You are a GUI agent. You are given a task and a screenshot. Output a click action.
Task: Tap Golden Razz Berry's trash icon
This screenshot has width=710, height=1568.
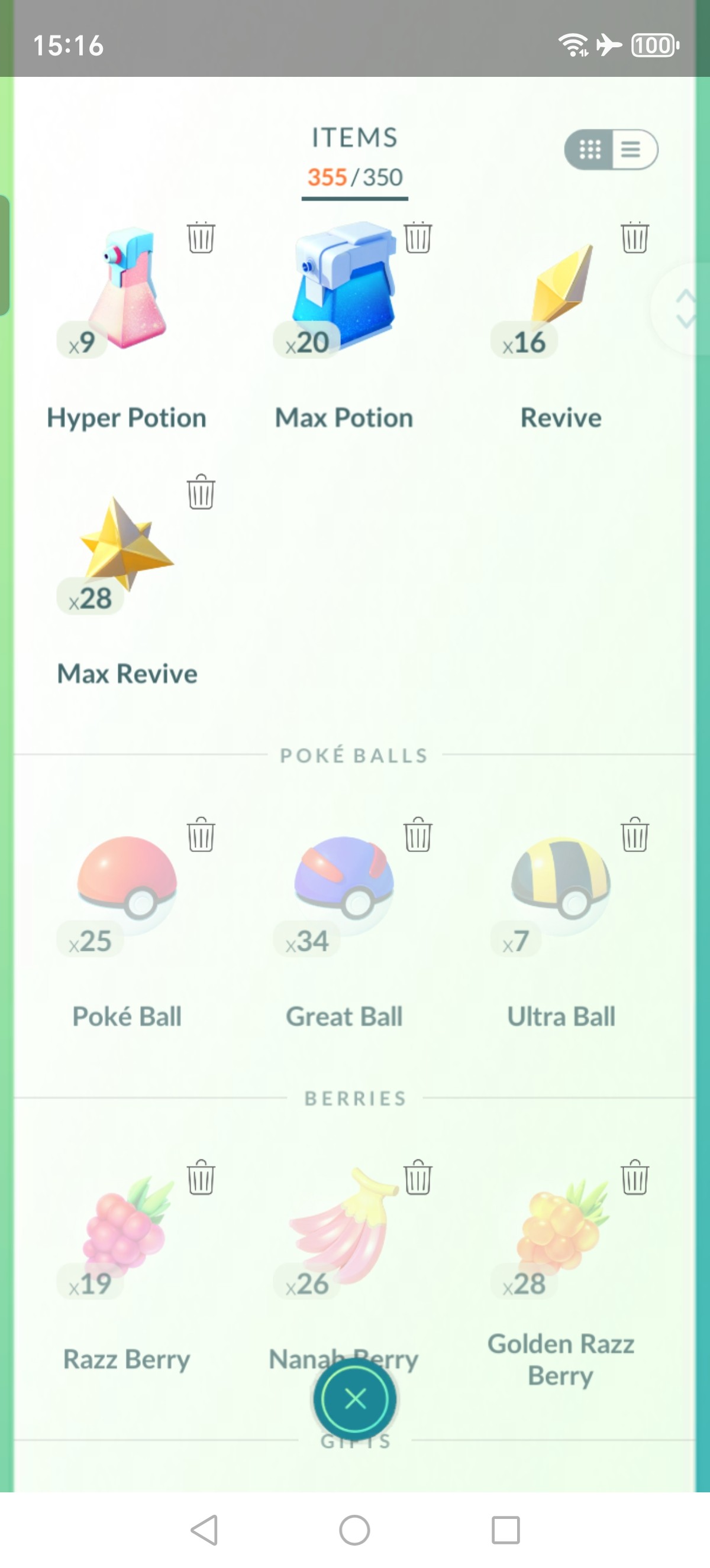pos(634,1177)
